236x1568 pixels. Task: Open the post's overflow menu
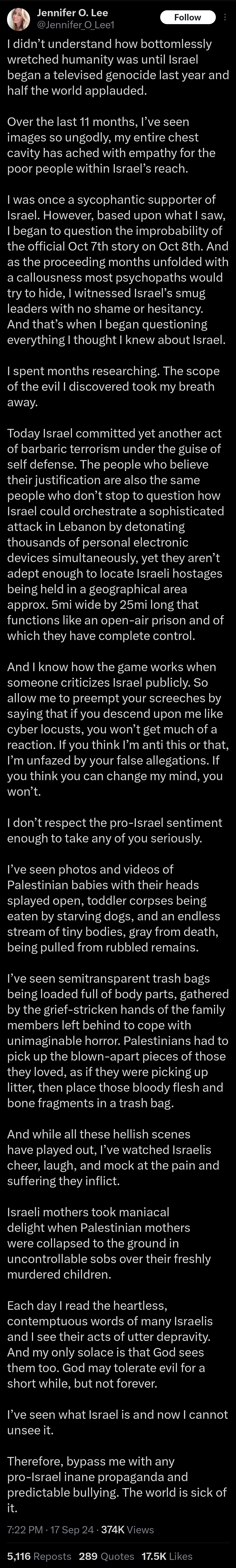(226, 17)
